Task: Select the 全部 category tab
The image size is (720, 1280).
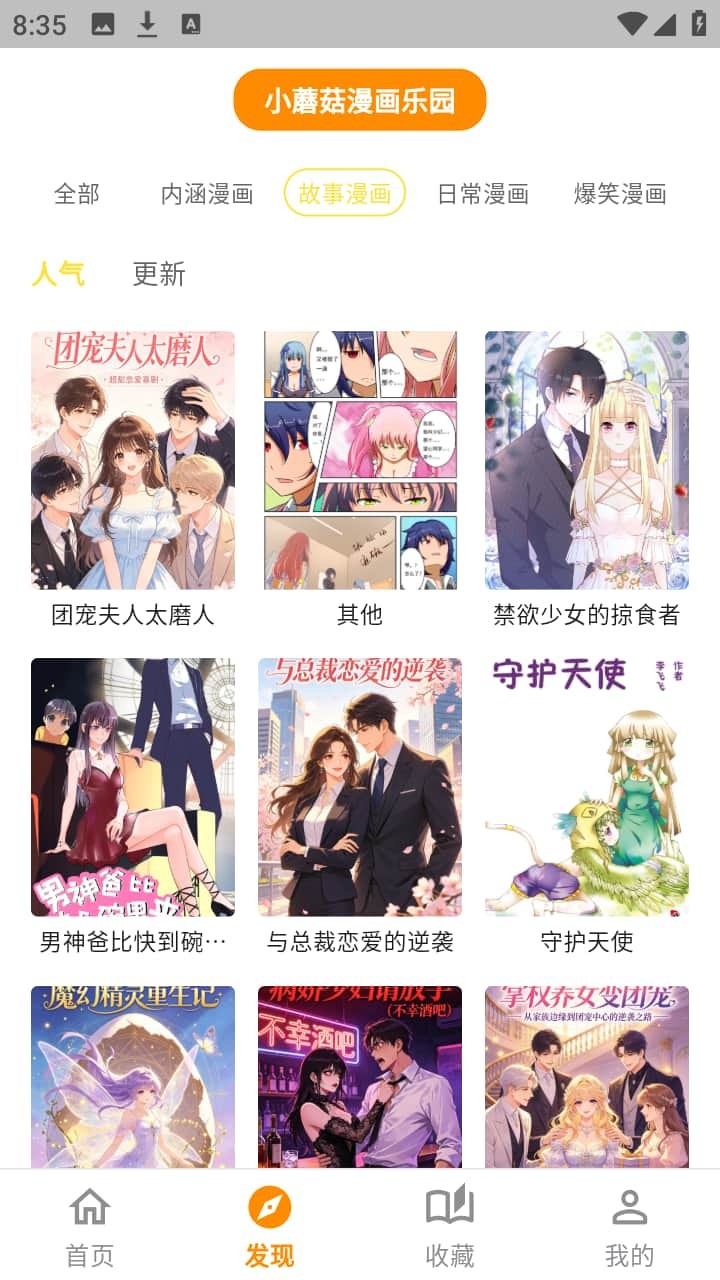Action: click(77, 194)
